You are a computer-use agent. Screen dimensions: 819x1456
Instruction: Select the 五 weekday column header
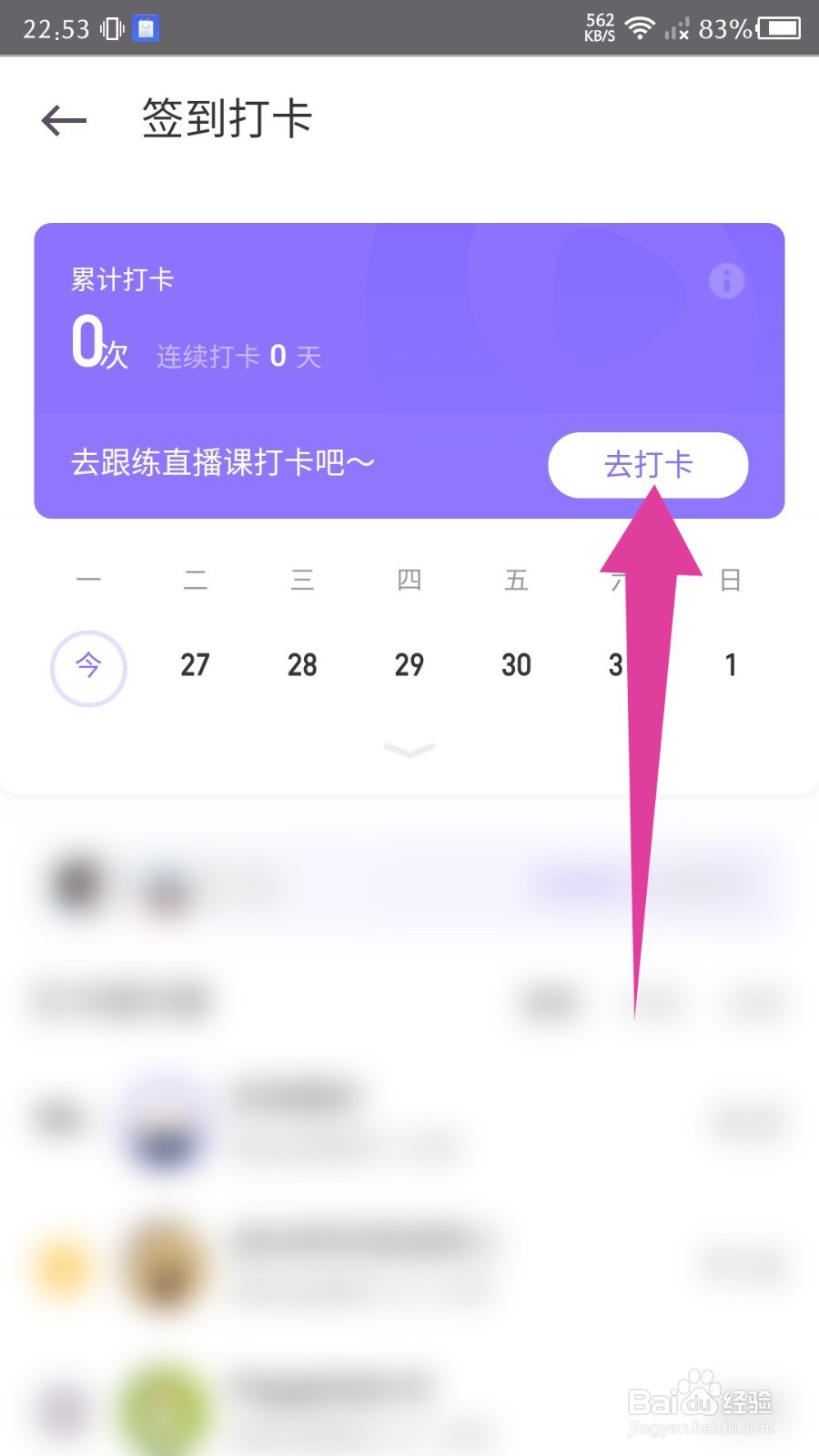[x=516, y=580]
